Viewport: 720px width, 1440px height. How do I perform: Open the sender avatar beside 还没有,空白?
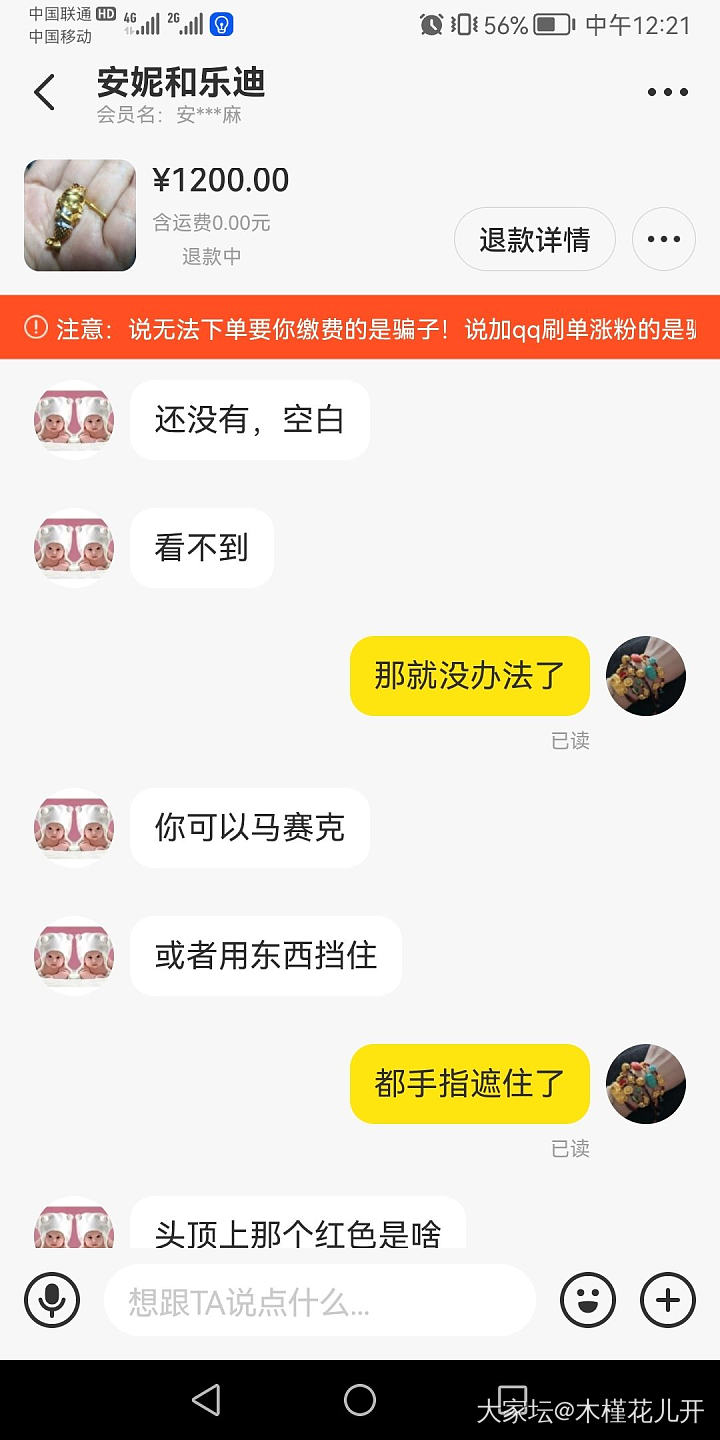click(74, 420)
